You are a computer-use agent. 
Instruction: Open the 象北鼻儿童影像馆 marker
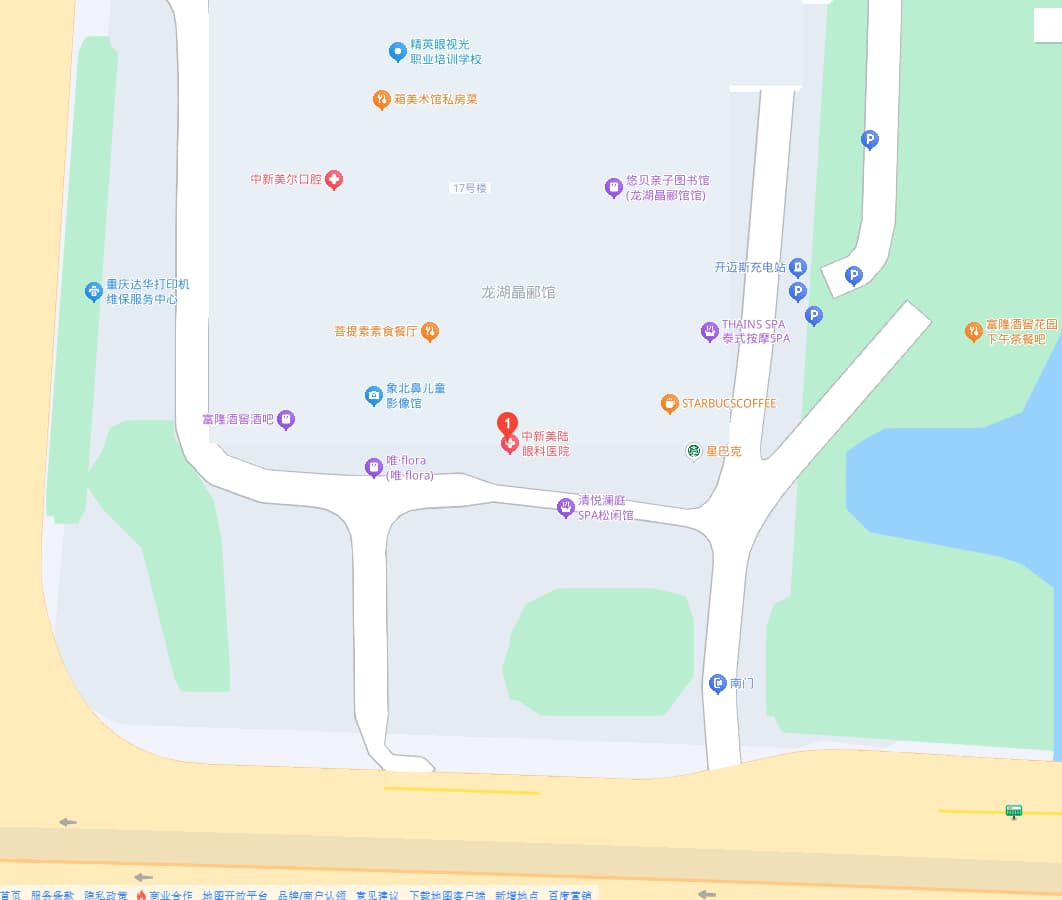[374, 396]
